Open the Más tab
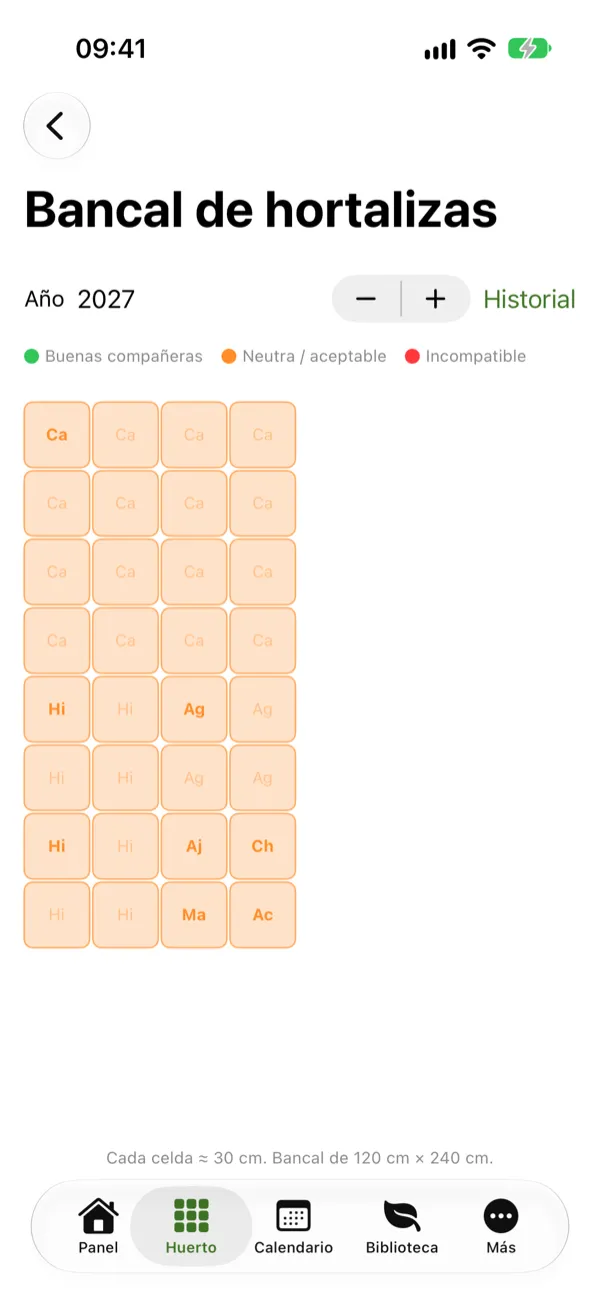The height and width of the screenshot is (1304, 600). point(501,1226)
